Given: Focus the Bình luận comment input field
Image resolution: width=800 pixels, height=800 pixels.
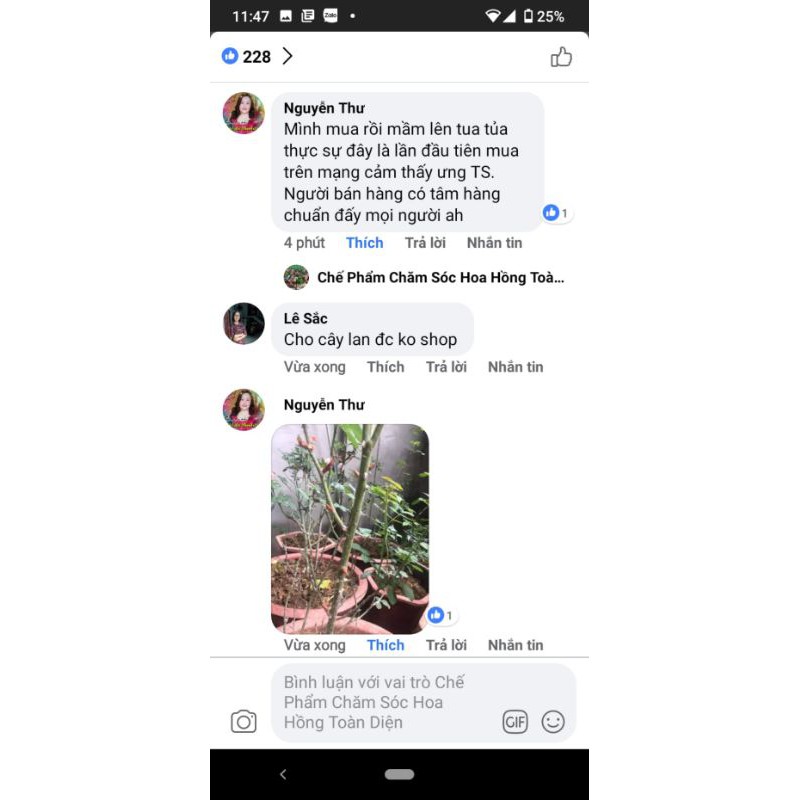Looking at the screenshot, I should tap(385, 702).
